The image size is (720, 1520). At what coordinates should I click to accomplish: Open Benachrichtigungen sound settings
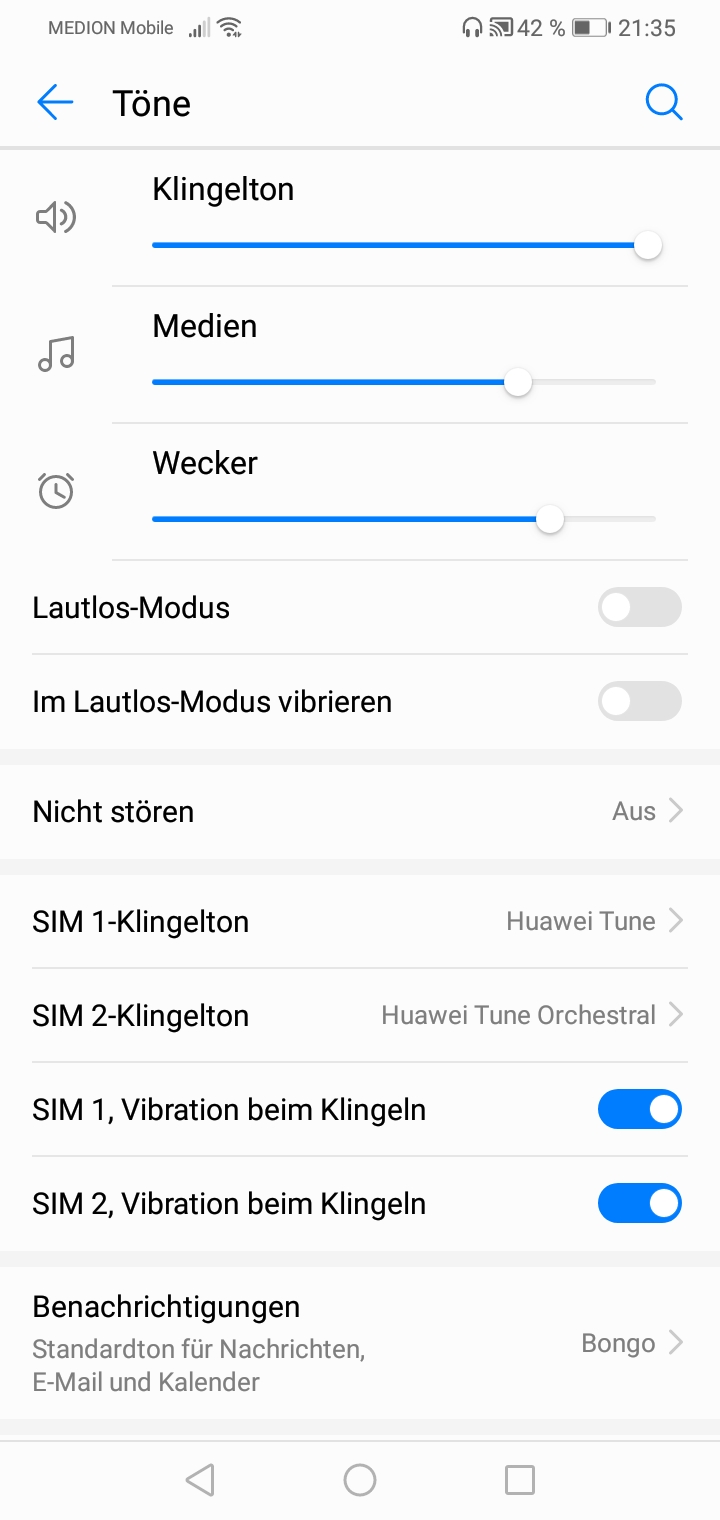[x=360, y=1343]
